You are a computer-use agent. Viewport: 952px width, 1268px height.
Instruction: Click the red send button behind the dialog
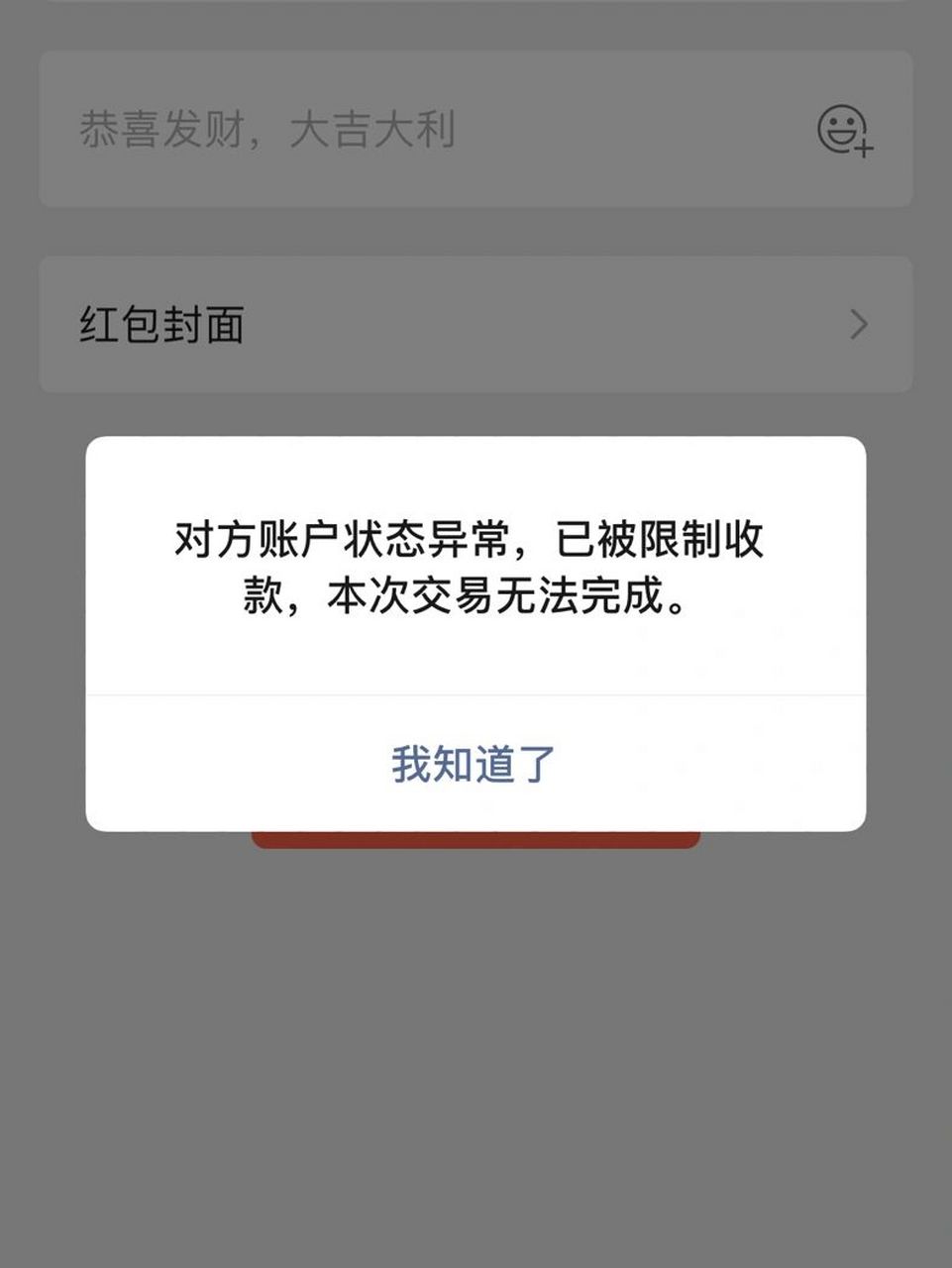coord(476,835)
